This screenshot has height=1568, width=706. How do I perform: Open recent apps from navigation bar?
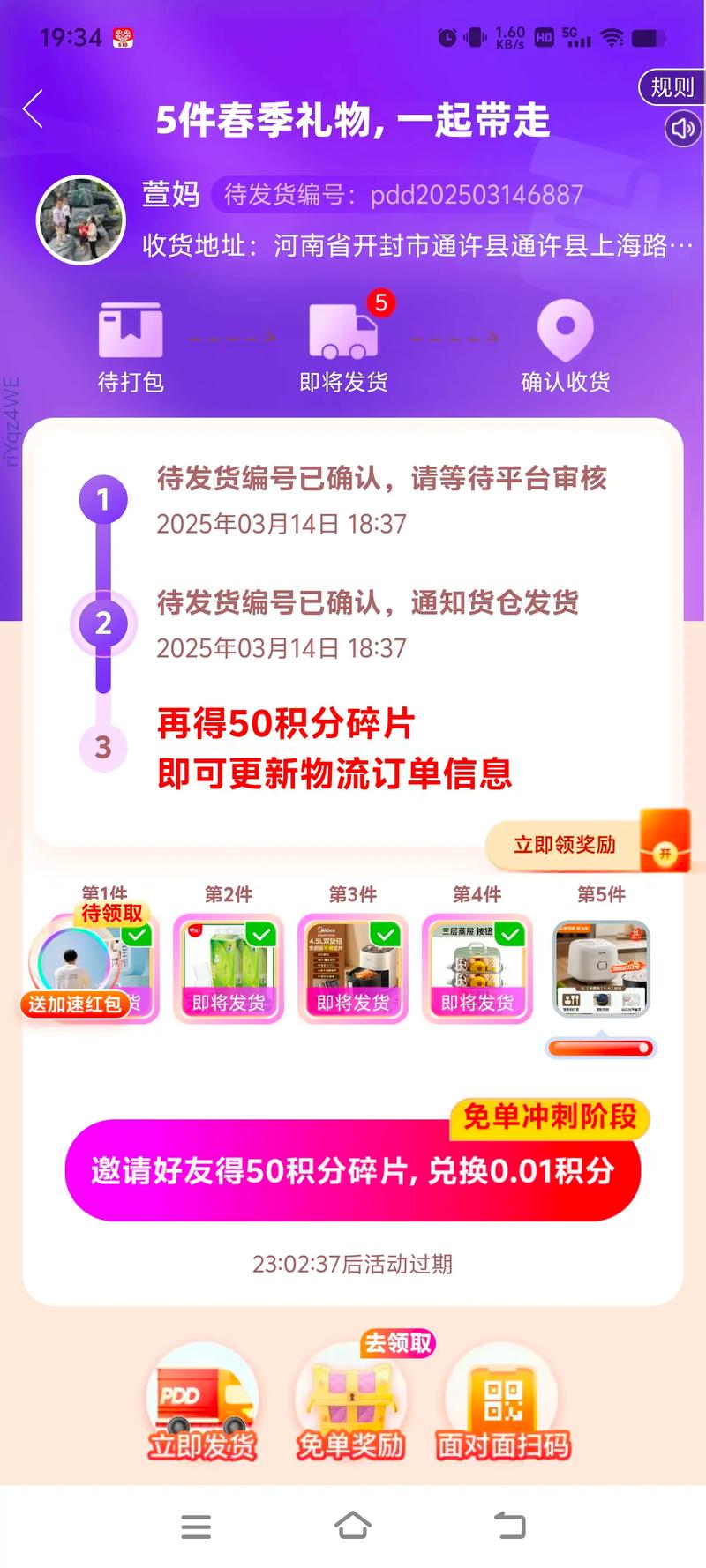pos(196,1527)
